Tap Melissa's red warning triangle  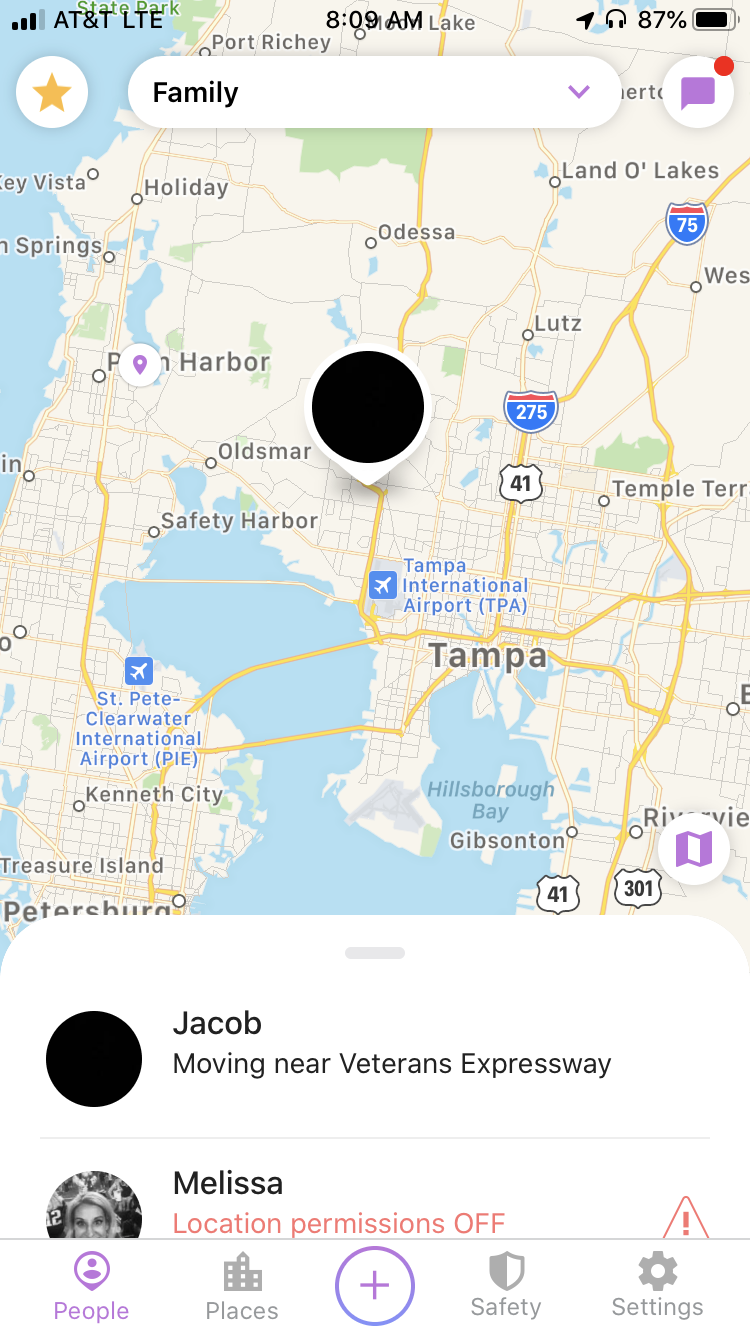pos(686,1216)
